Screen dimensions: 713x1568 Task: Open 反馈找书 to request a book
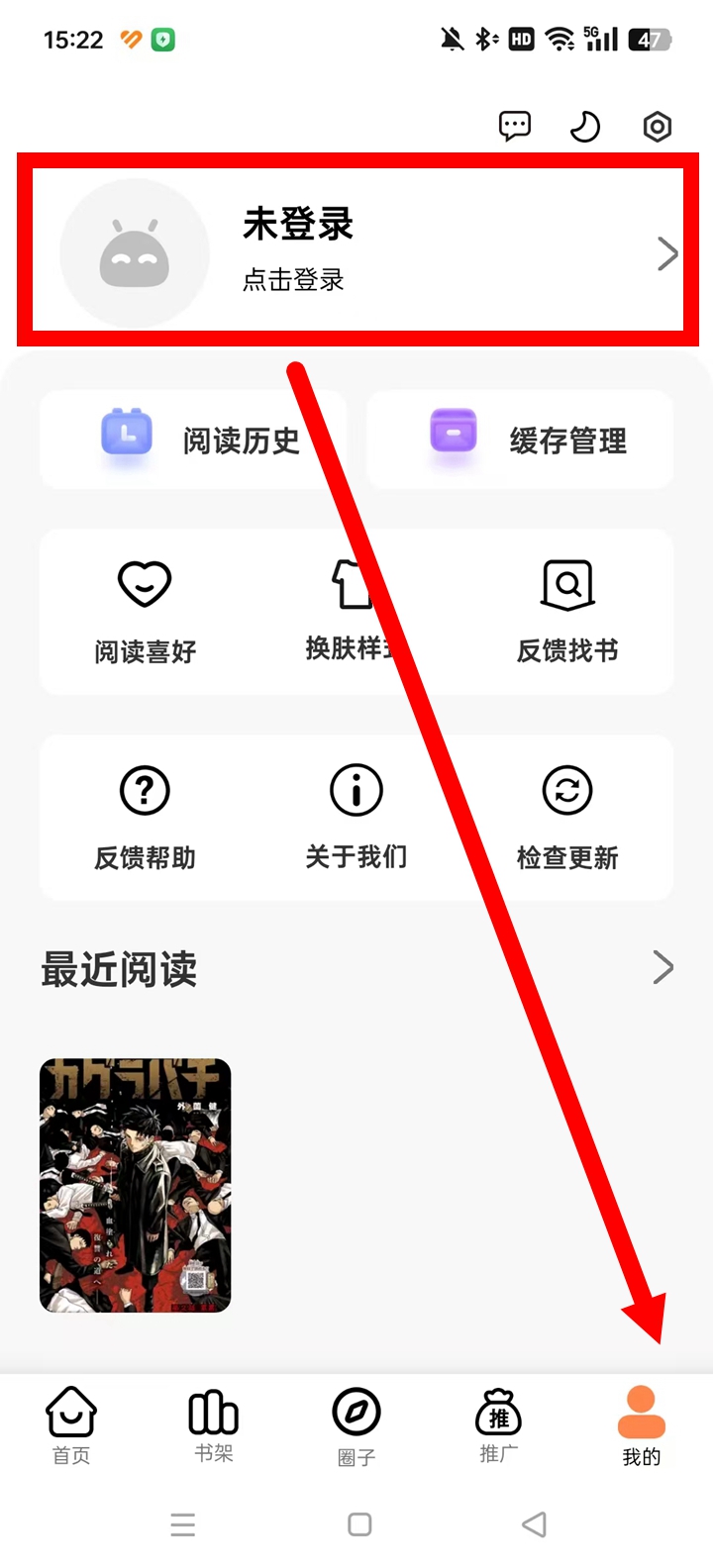567,610
